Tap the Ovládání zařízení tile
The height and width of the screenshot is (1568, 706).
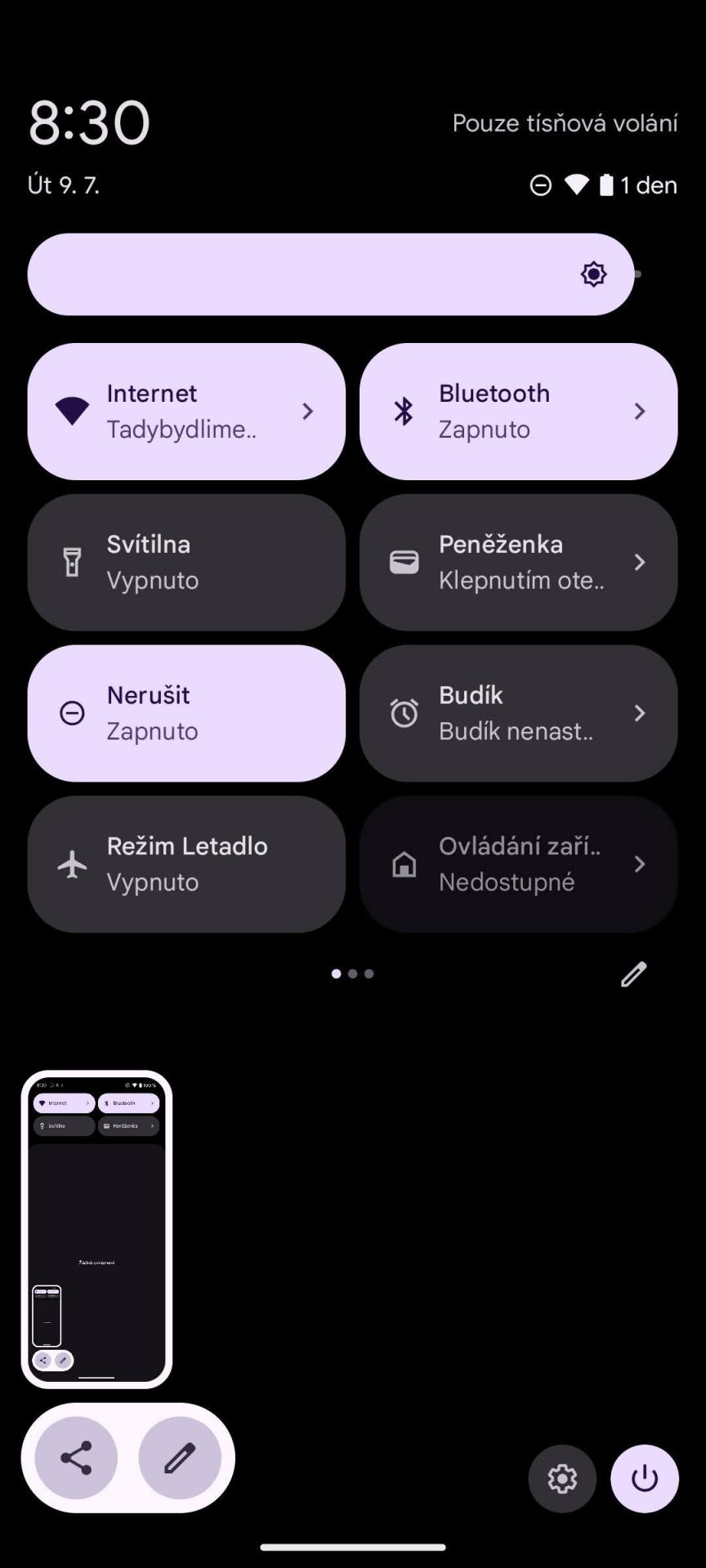[518, 864]
